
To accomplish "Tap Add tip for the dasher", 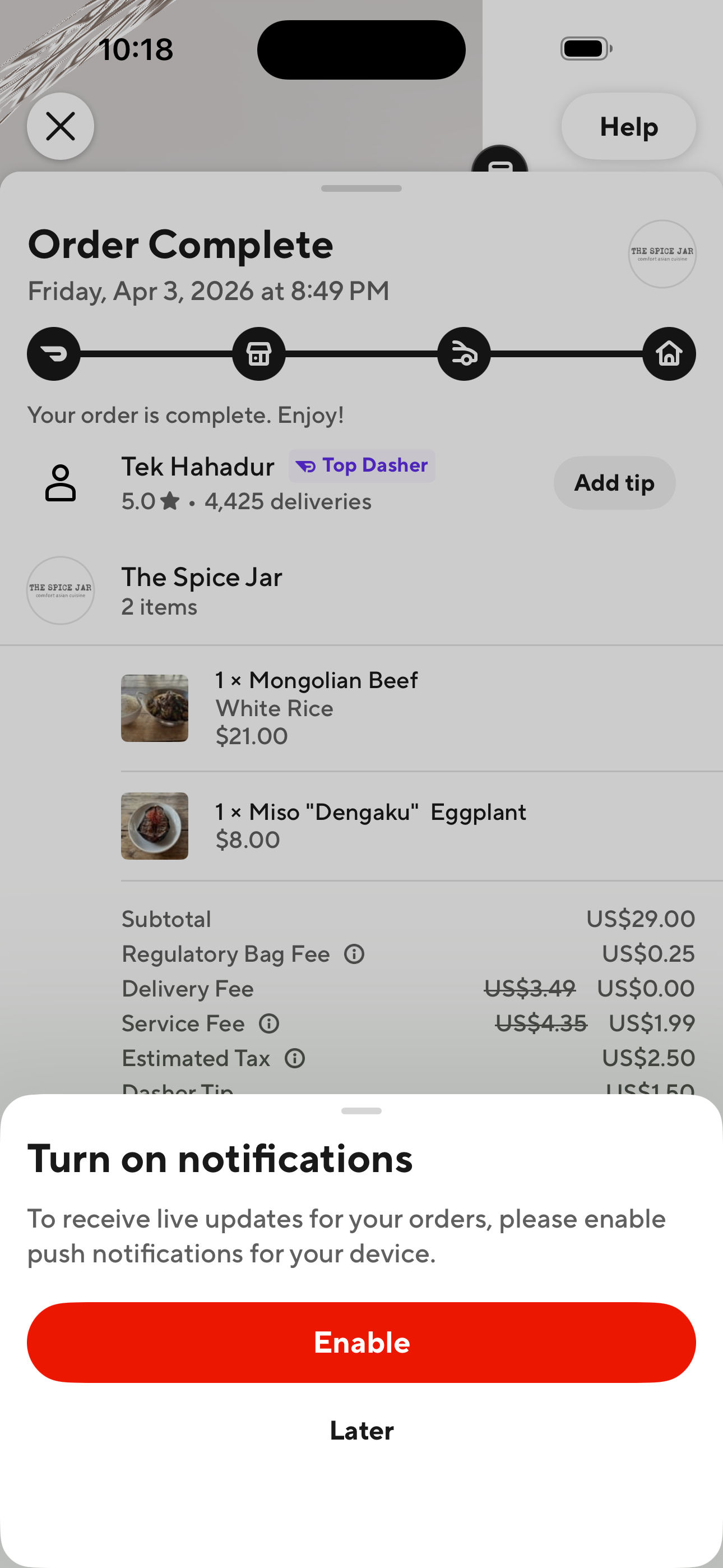I will (614, 482).
